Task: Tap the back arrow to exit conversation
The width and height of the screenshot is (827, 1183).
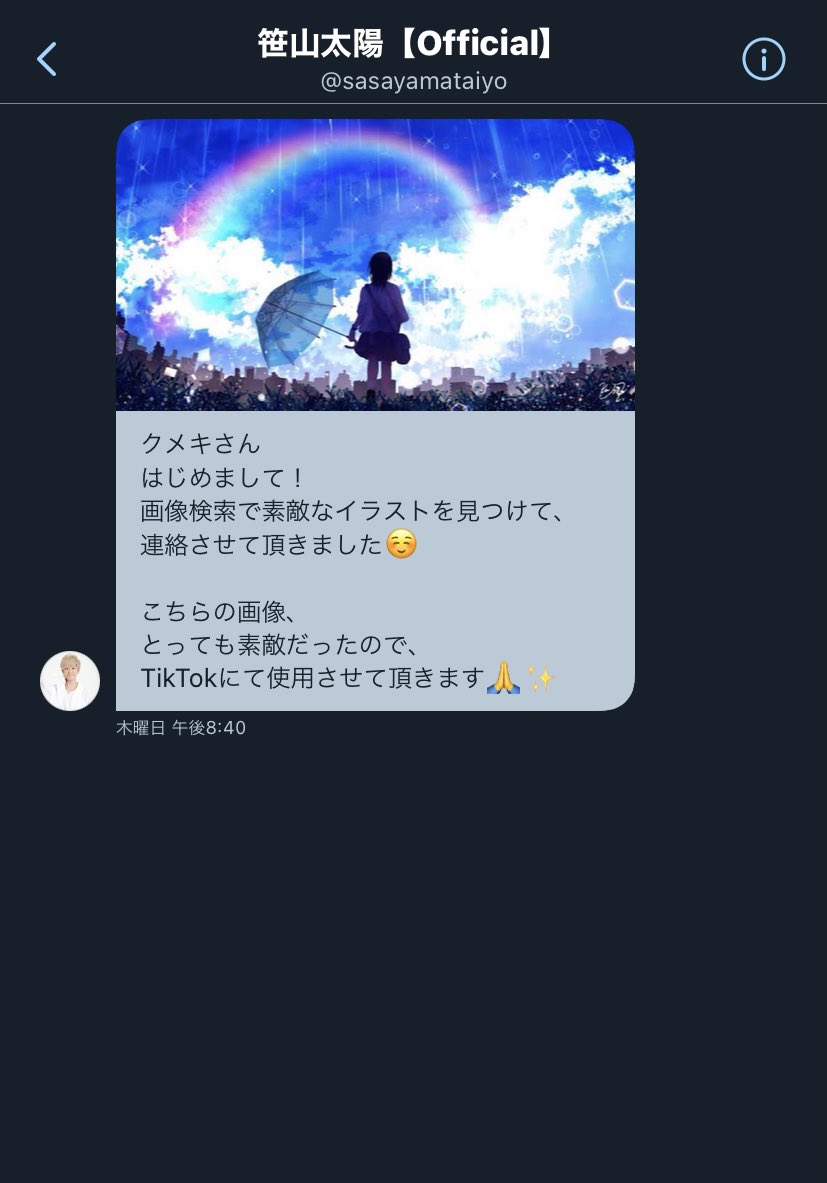Action: click(x=47, y=58)
